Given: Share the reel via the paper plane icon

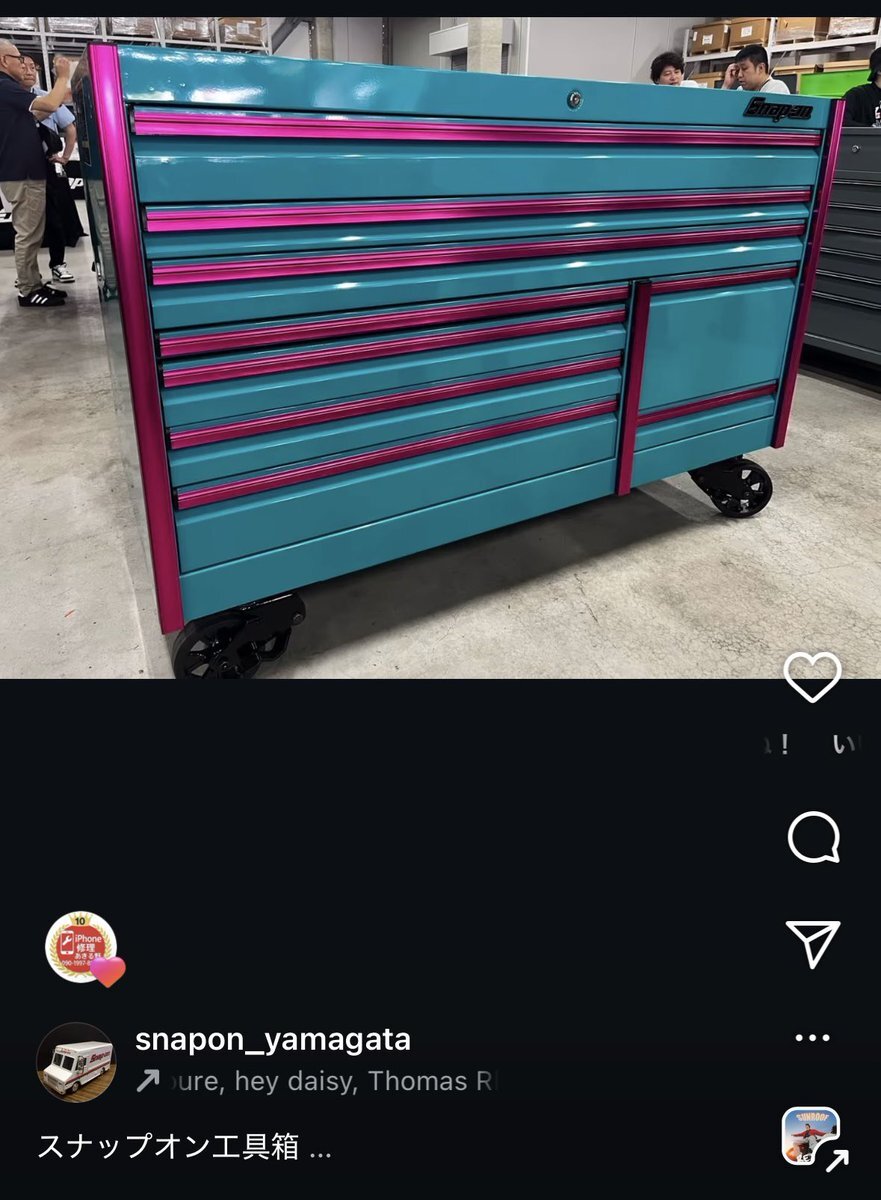Looking at the screenshot, I should [813, 944].
